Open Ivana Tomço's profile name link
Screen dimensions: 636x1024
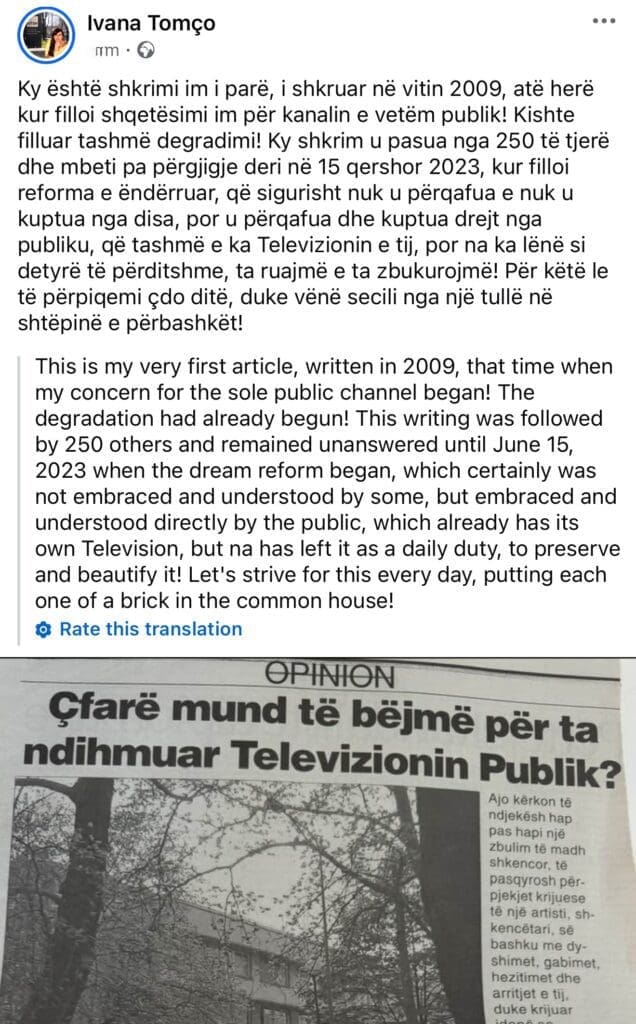150,23
